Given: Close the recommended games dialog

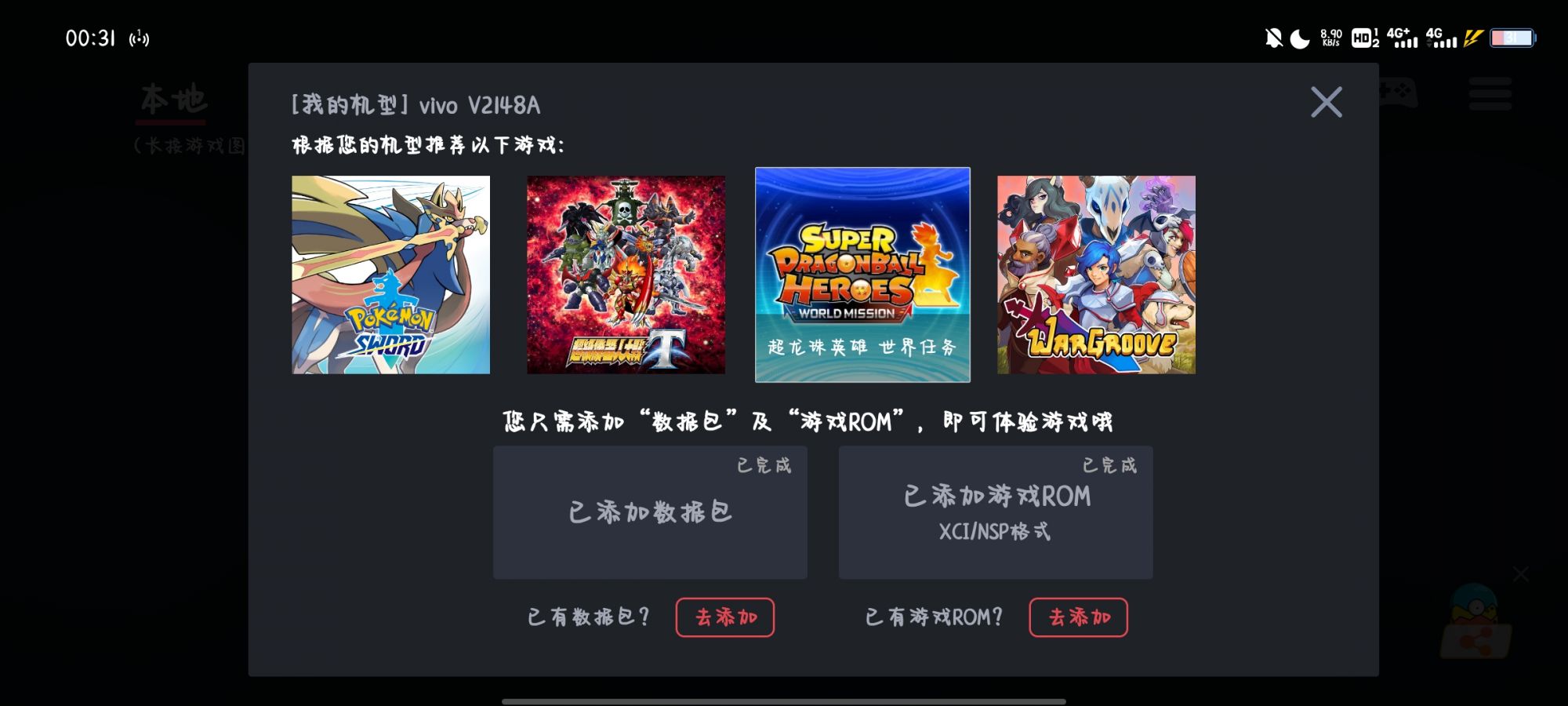Looking at the screenshot, I should [1327, 102].
